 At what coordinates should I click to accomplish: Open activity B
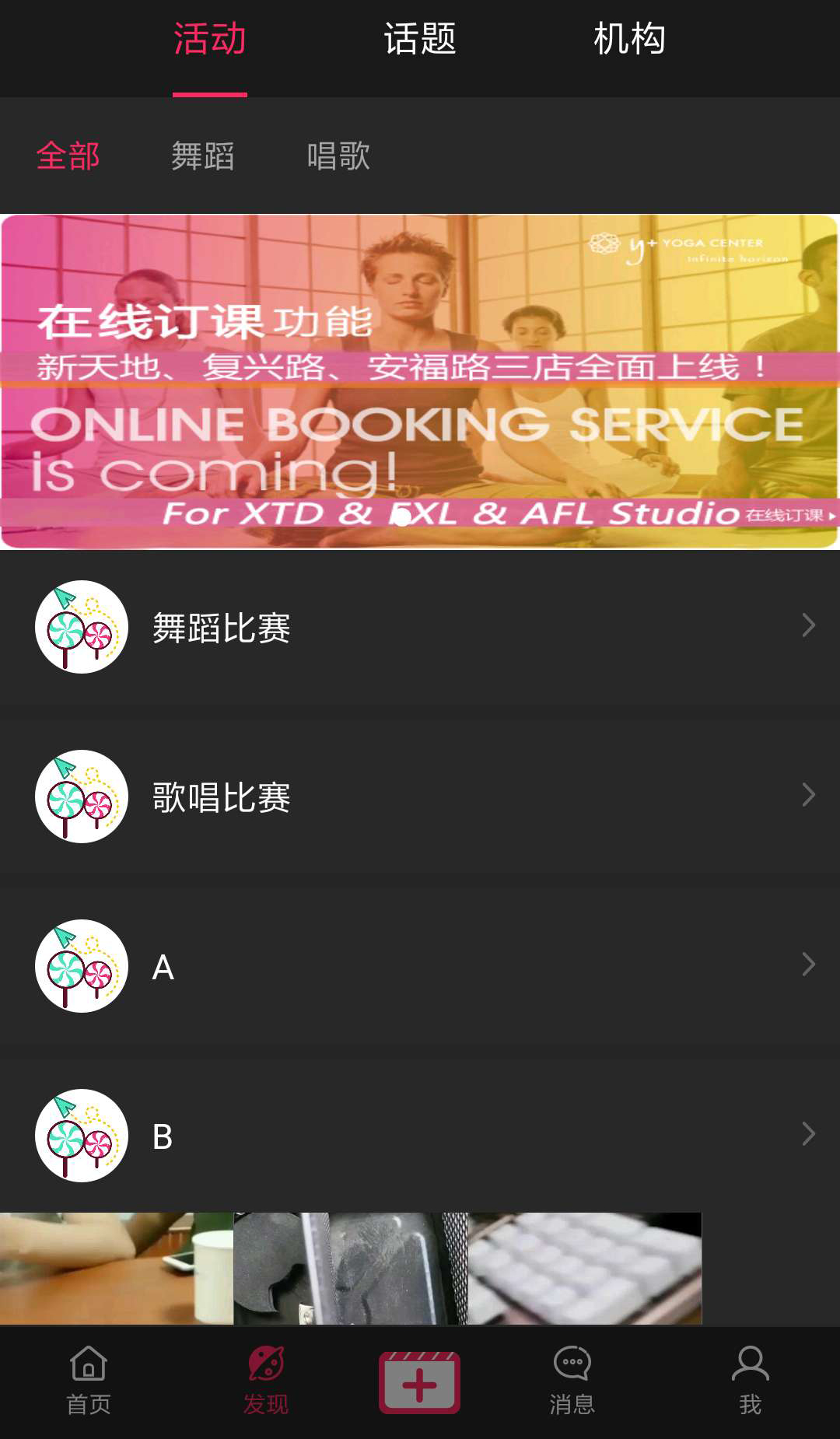(x=420, y=1136)
